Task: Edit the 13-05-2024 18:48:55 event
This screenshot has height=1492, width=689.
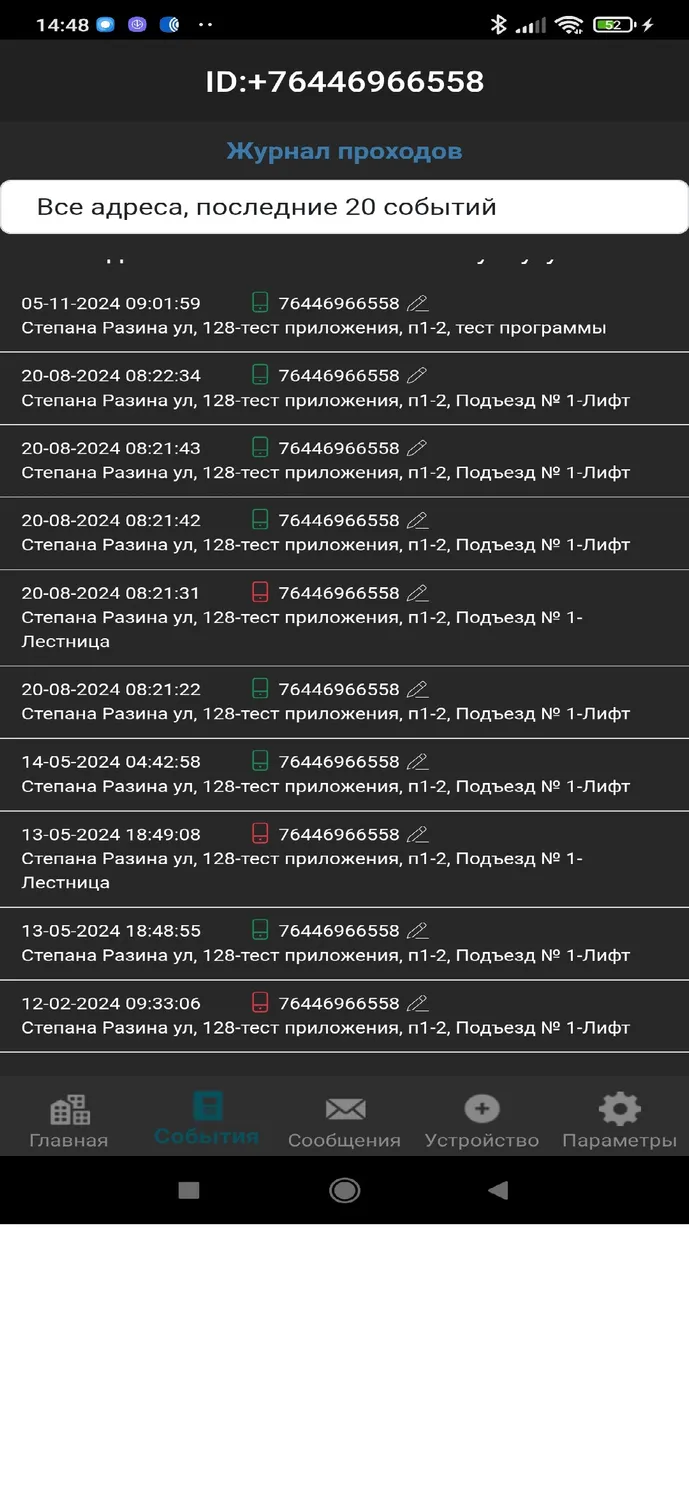Action: [418, 930]
